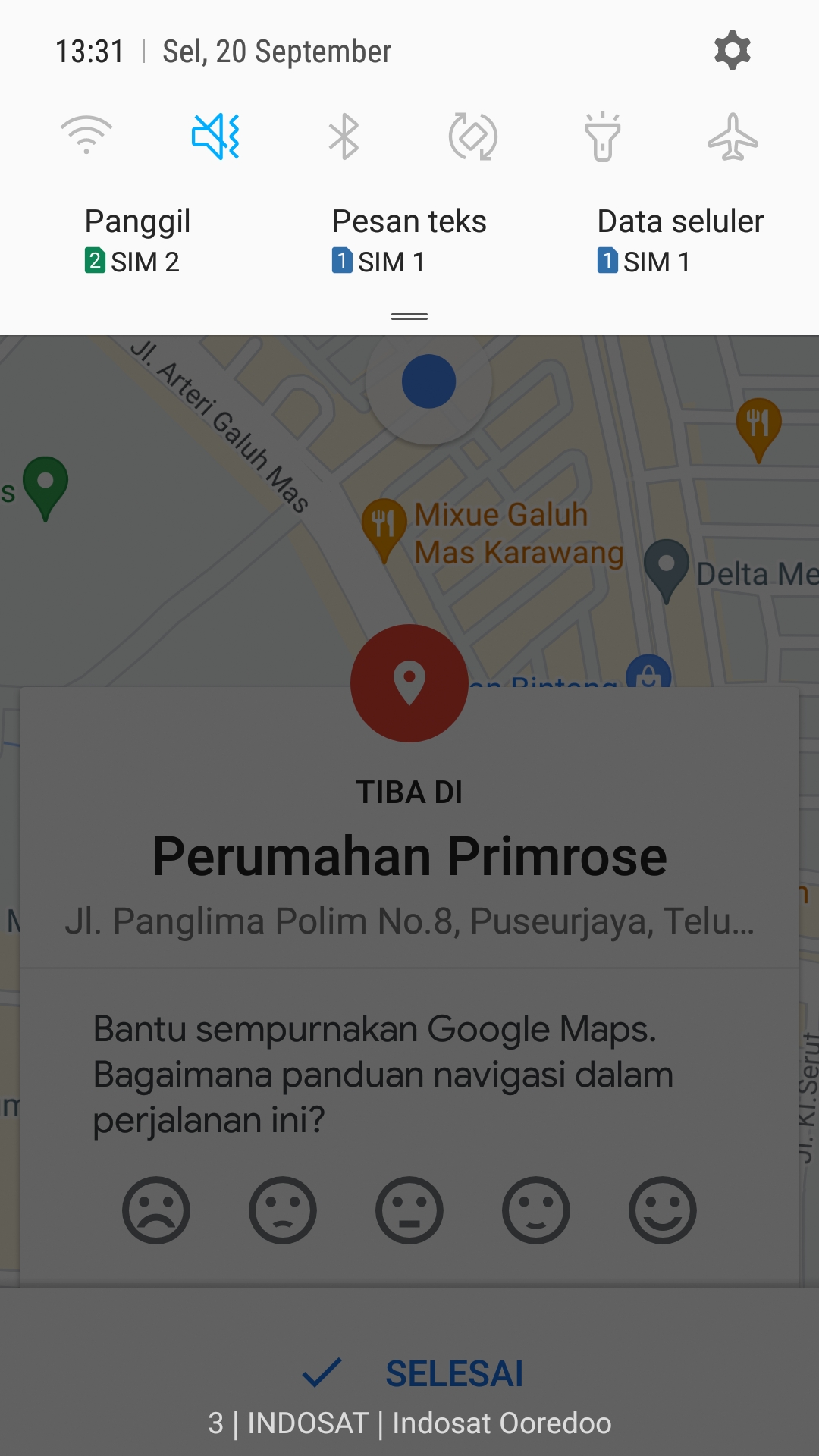
Task: Select the slightly sad face rating
Action: [x=283, y=1210]
